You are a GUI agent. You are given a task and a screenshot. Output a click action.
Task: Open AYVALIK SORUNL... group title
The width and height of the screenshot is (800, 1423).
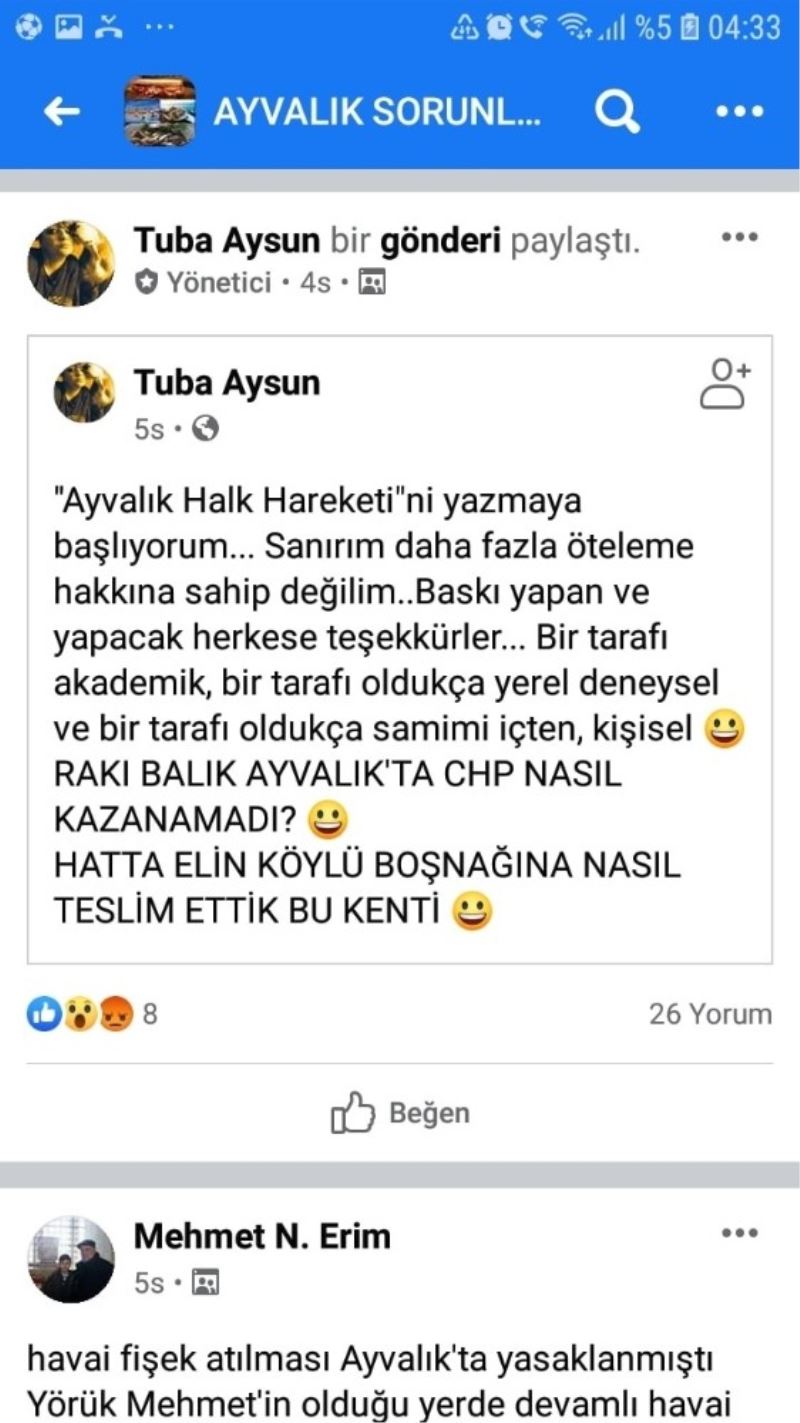coord(376,112)
